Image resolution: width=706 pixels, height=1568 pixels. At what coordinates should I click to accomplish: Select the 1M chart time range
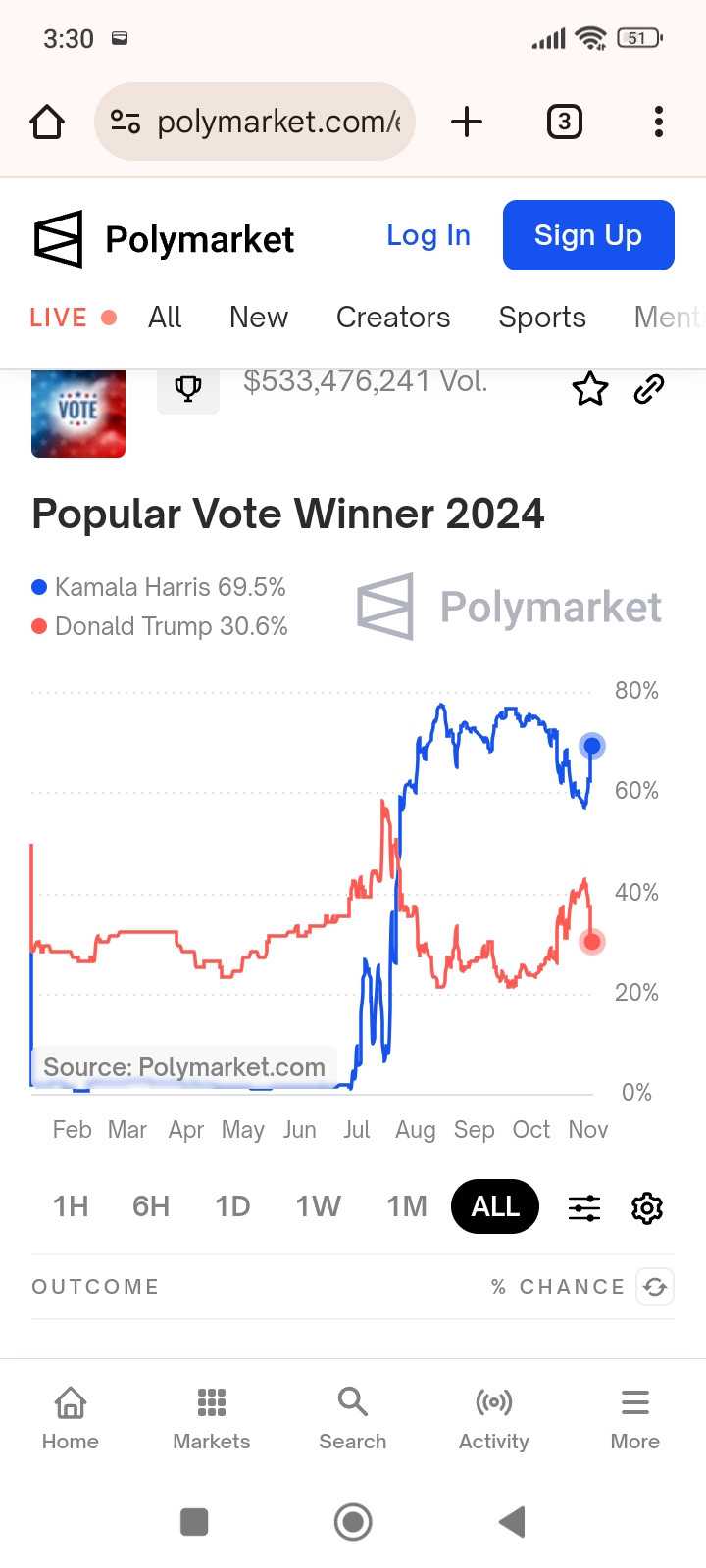tap(407, 1206)
